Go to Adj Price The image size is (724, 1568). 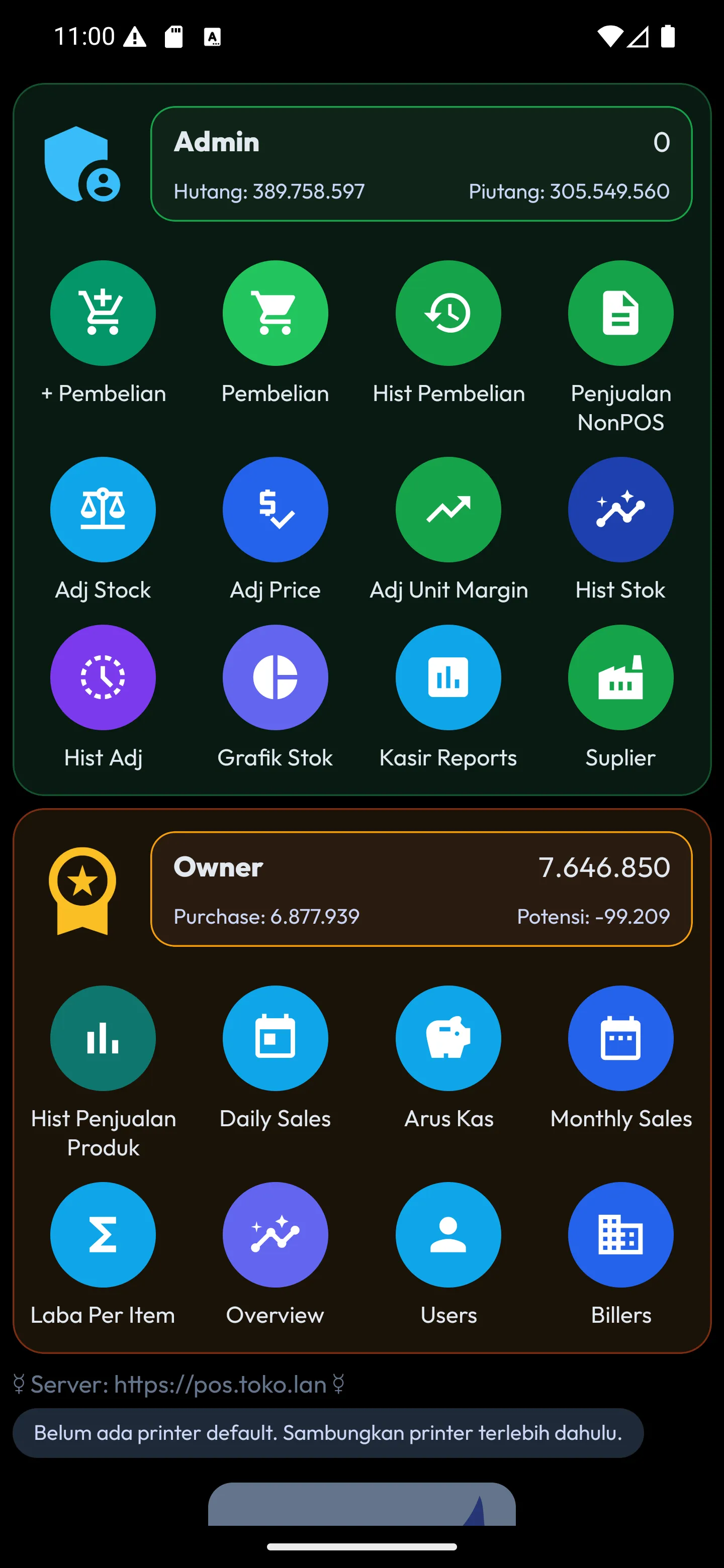tap(275, 510)
